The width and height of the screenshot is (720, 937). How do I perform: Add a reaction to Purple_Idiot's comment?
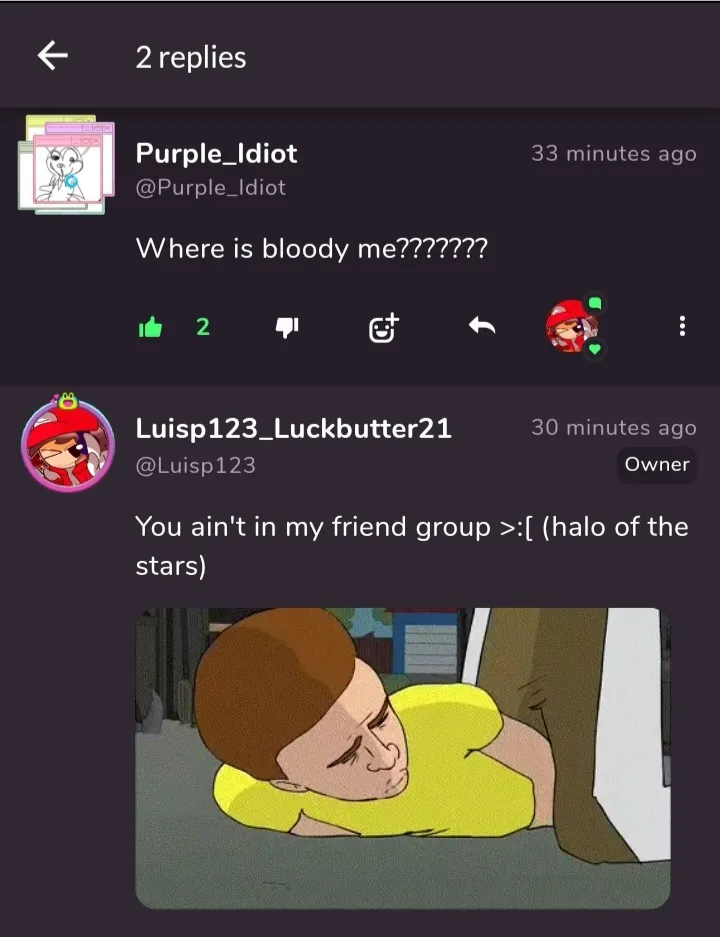click(384, 326)
